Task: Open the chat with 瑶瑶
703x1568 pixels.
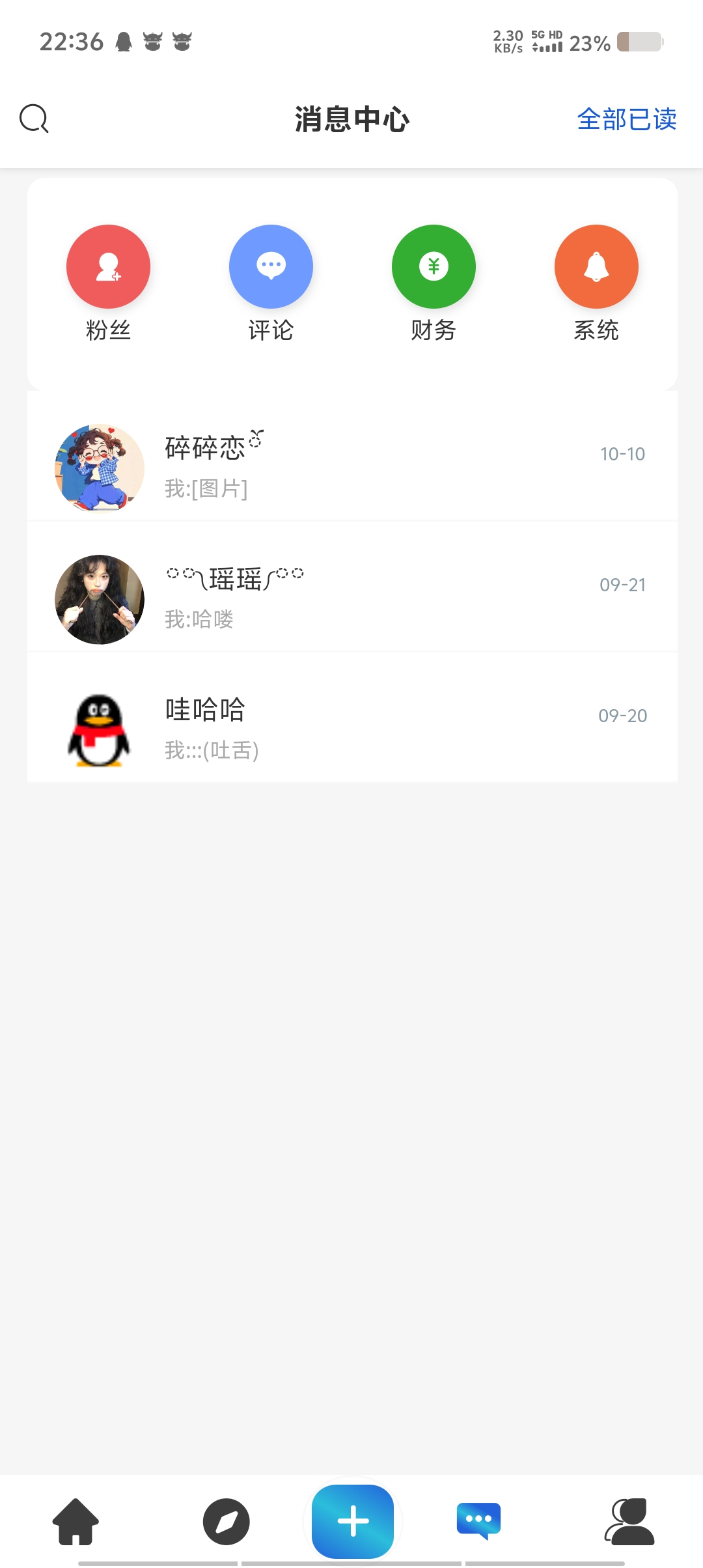Action: click(351, 598)
